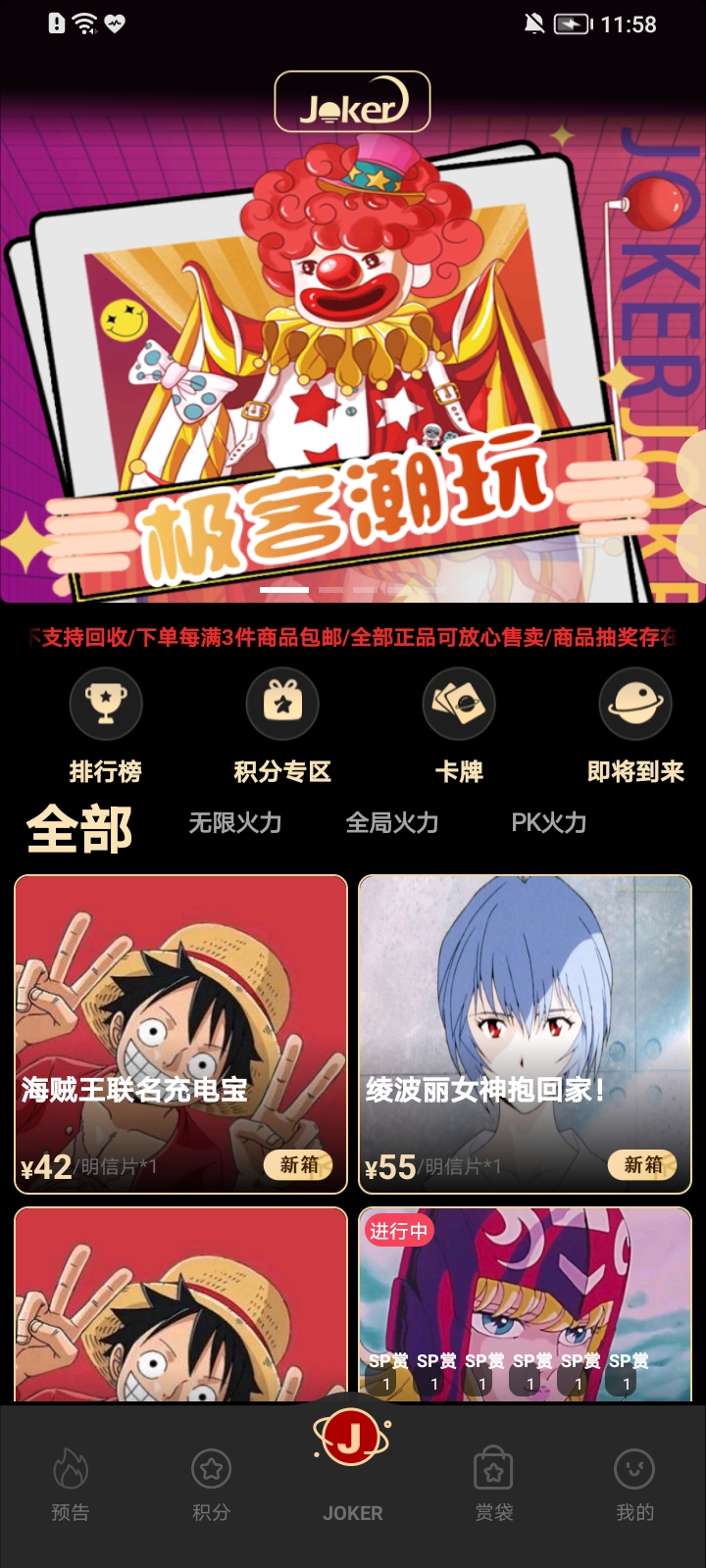Go to the 积分 tab
This screenshot has height=1568, width=706.
[x=212, y=1485]
